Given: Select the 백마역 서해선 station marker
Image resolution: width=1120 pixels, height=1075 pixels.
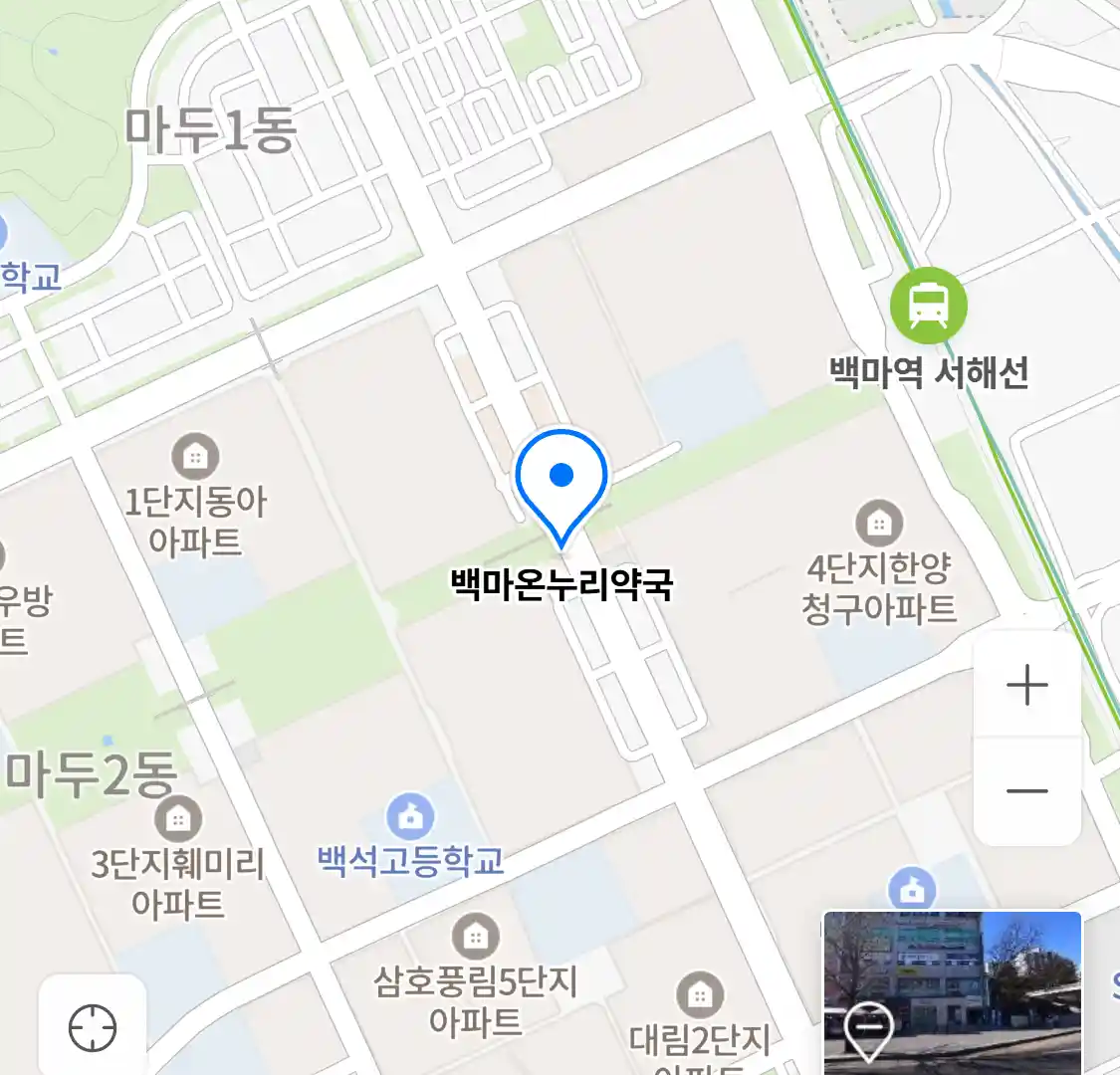Looking at the screenshot, I should point(928,306).
